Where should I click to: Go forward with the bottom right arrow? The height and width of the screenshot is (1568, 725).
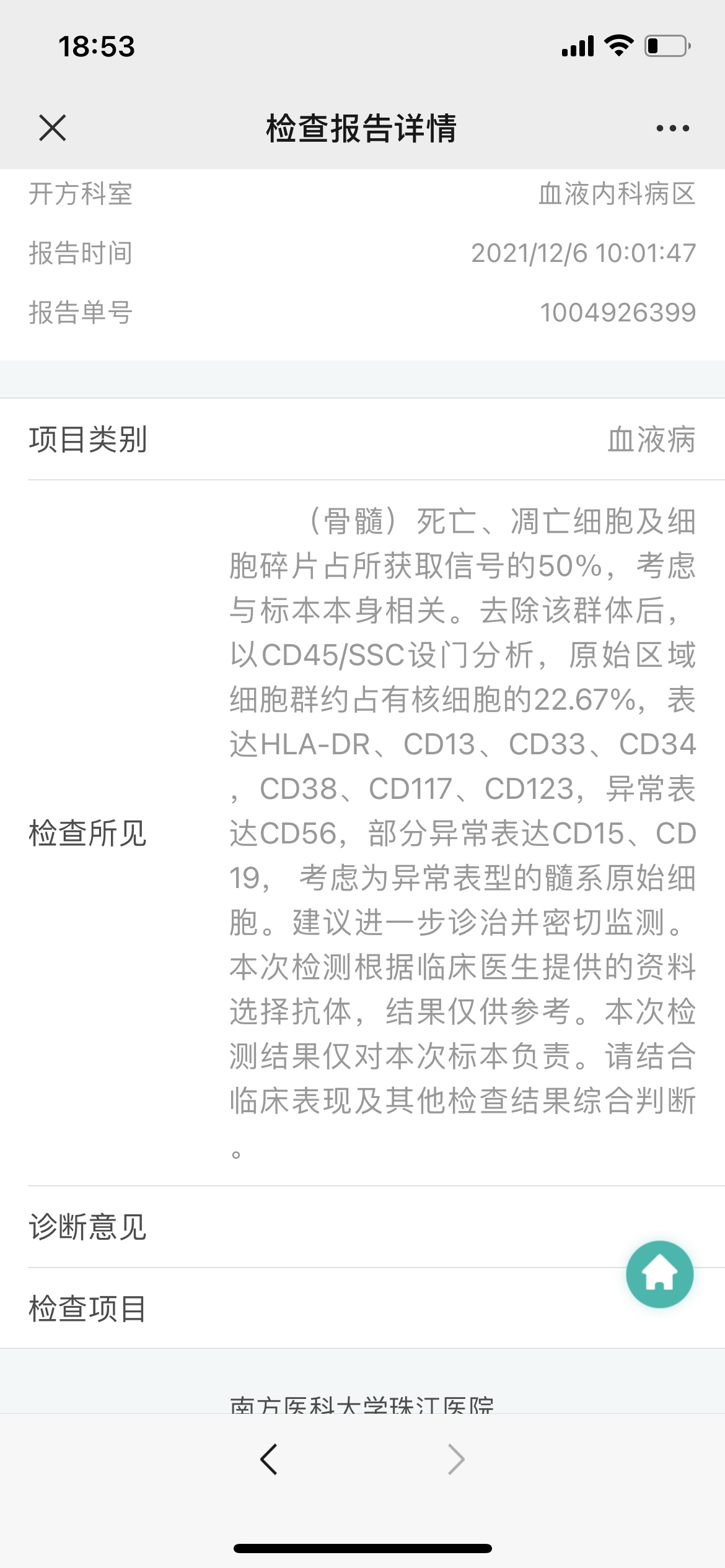(456, 1460)
